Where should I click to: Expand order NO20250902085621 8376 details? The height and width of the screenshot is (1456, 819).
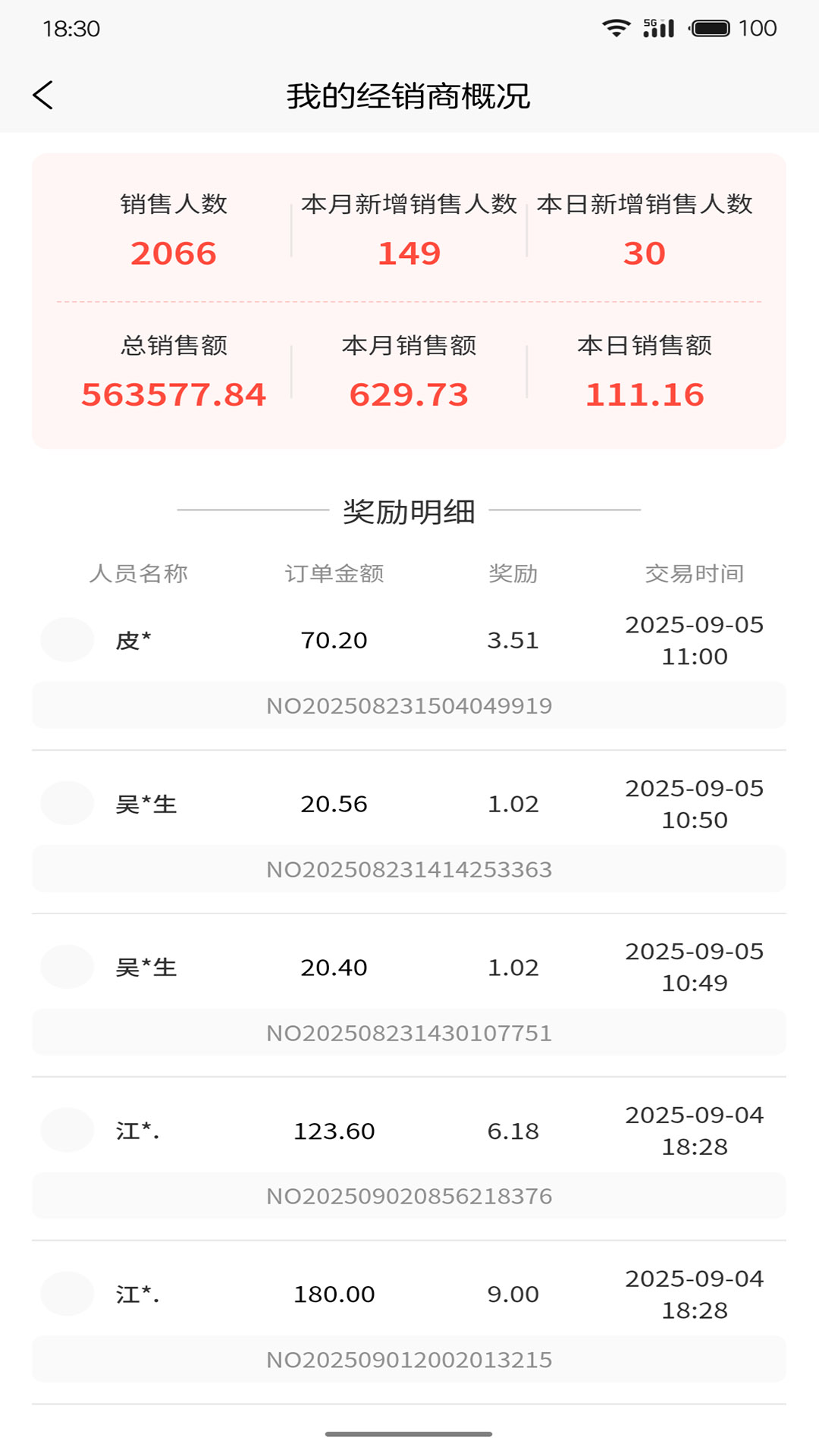[x=409, y=1196]
